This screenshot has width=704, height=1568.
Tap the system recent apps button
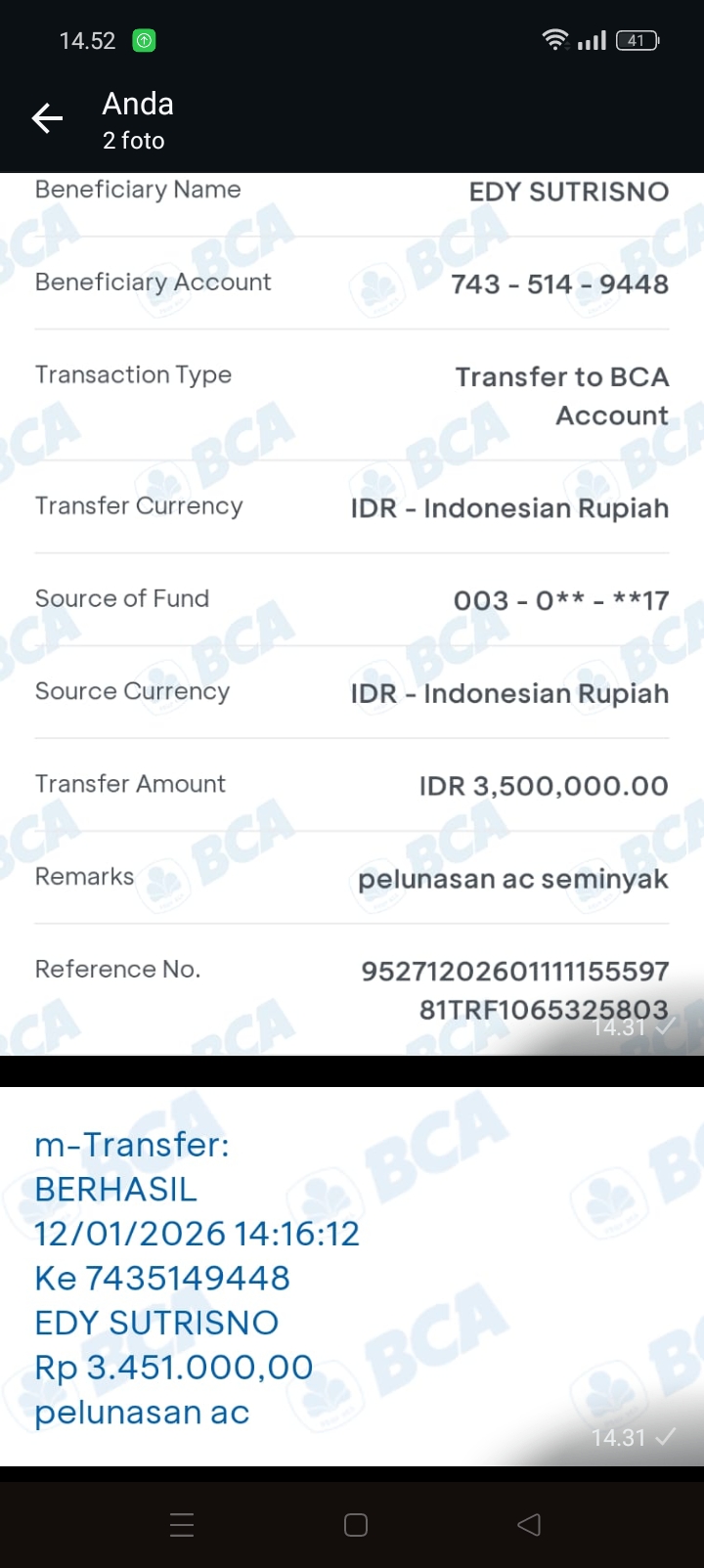tap(182, 1525)
